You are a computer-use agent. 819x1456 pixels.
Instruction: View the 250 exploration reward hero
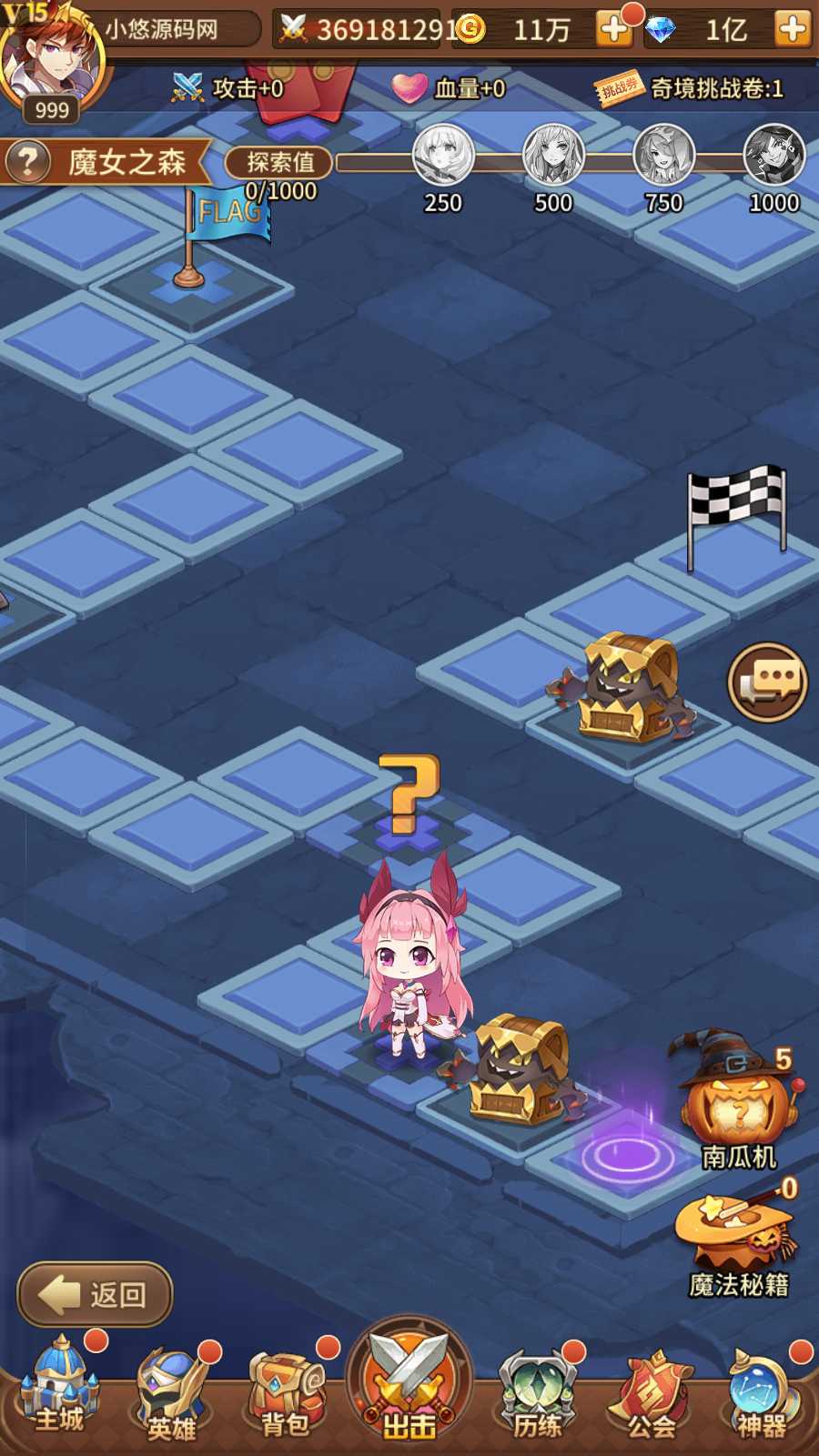443,157
